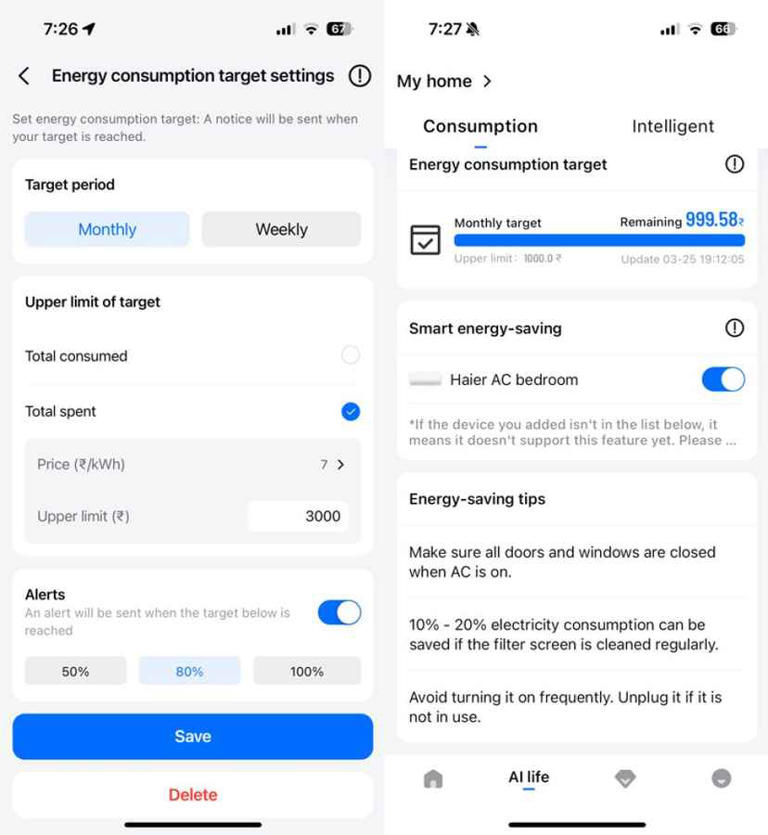The image size is (768, 835).
Task: Go to the home tab in bottom bar
Action: (433, 779)
